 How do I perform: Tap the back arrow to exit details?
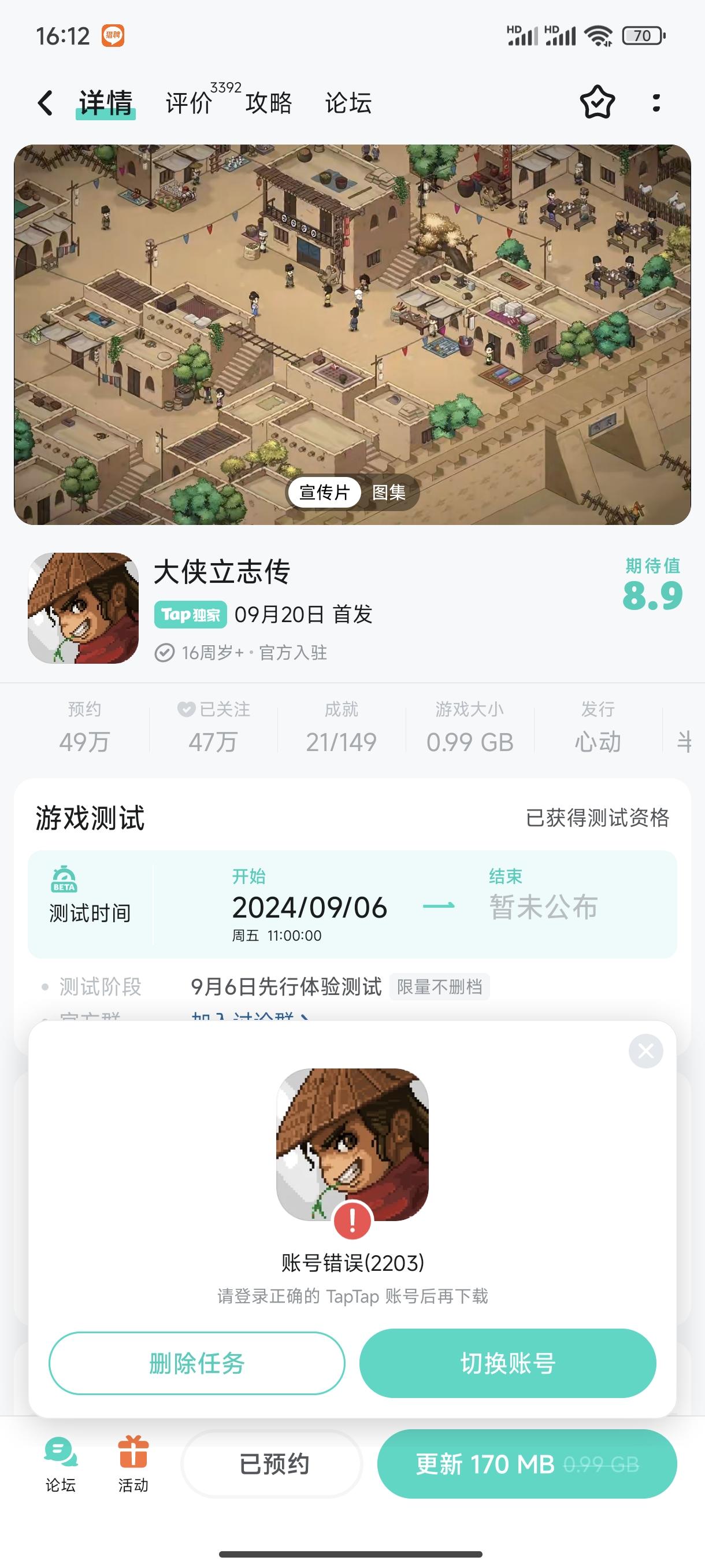tap(44, 103)
